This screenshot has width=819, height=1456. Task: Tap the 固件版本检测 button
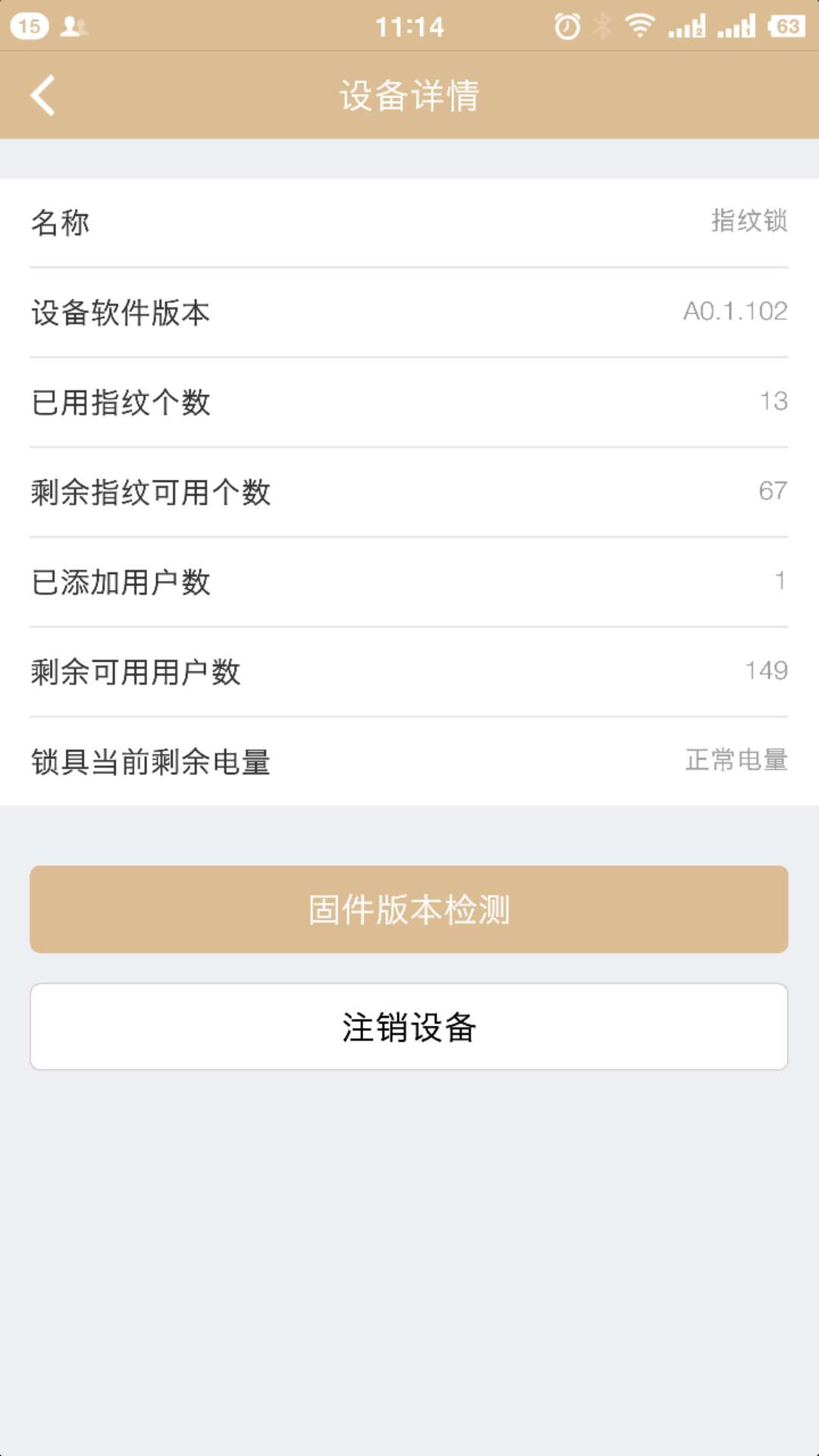[x=409, y=909]
